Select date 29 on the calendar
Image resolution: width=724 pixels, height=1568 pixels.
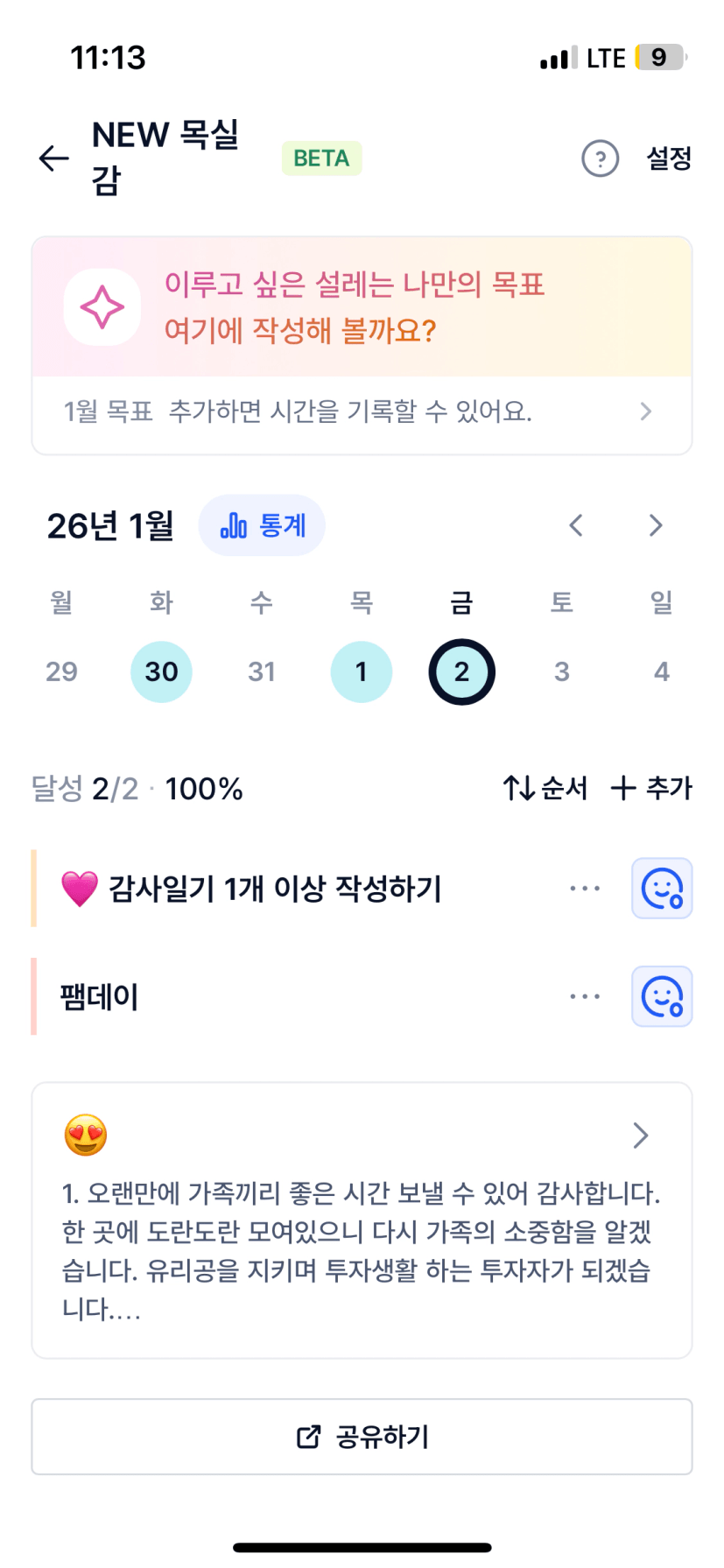click(x=61, y=671)
